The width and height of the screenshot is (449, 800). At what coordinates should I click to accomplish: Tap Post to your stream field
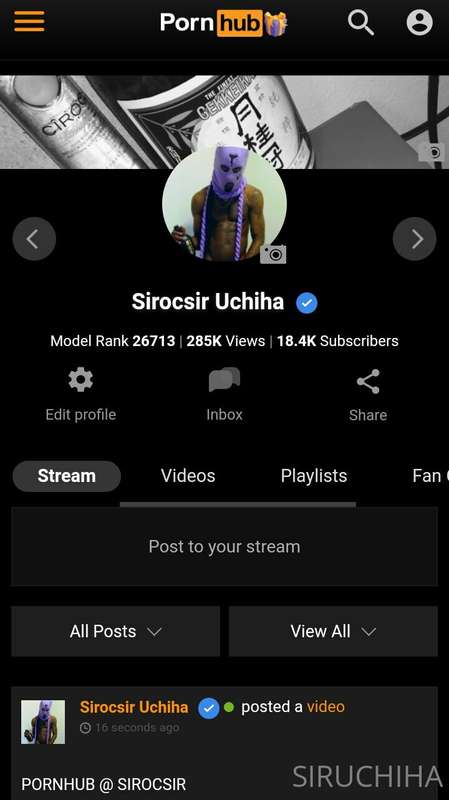[224, 546]
